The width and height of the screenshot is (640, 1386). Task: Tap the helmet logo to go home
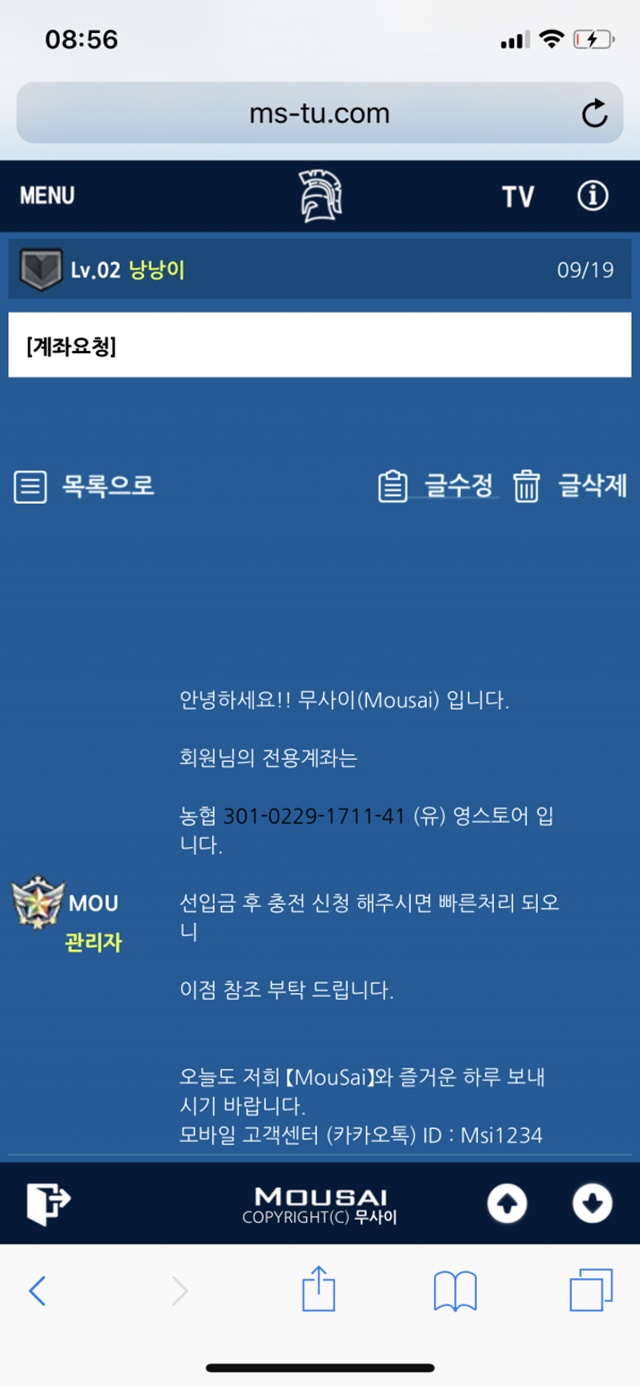(x=321, y=196)
